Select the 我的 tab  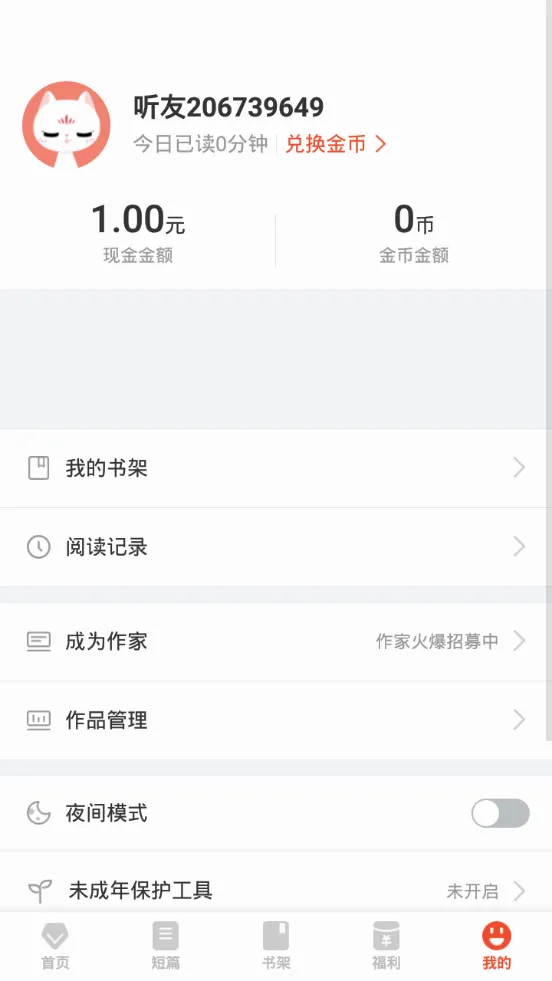(x=497, y=946)
